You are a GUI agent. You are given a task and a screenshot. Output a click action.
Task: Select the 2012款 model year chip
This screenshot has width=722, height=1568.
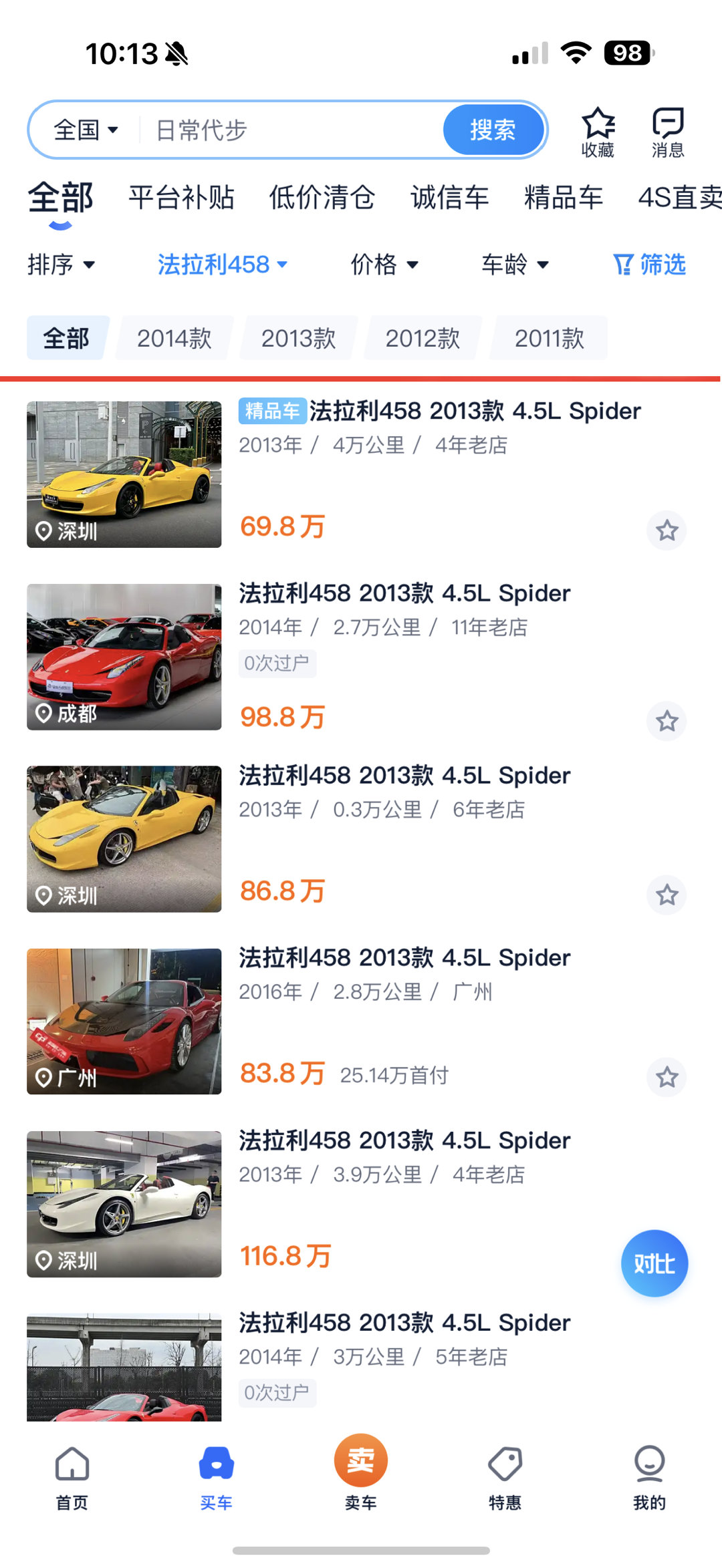coord(423,338)
